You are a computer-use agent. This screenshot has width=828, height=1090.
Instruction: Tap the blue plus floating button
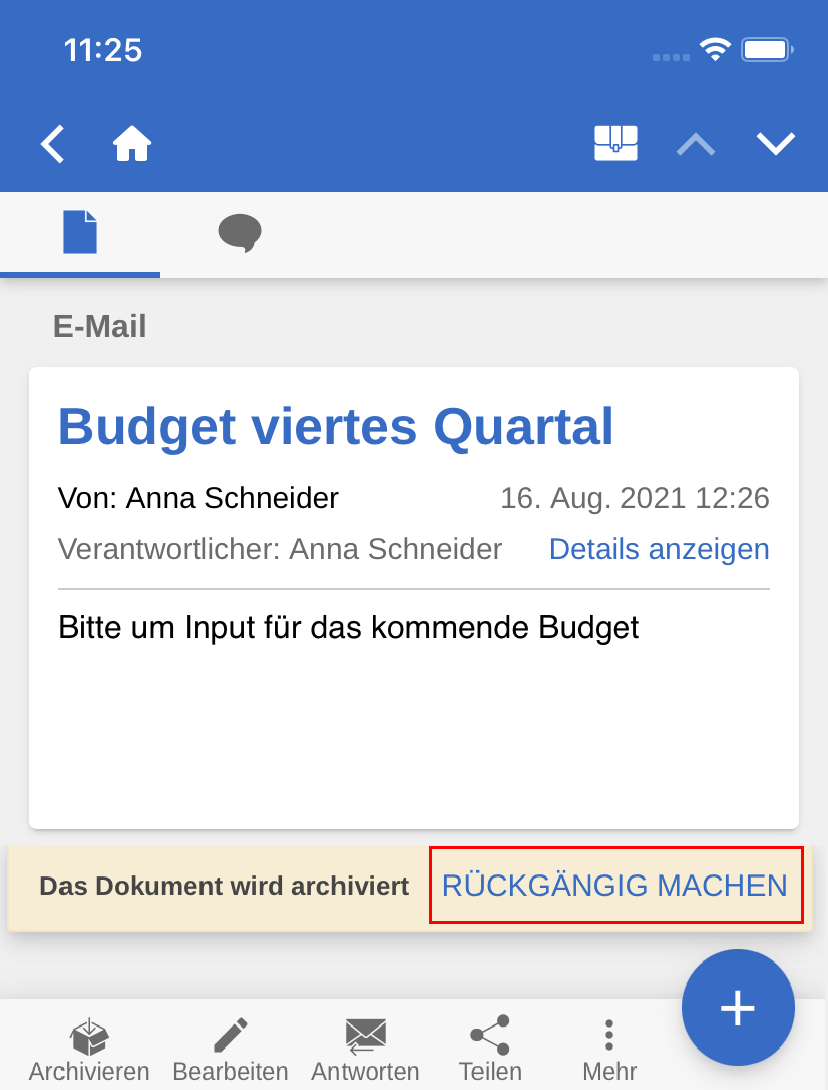point(738,1007)
